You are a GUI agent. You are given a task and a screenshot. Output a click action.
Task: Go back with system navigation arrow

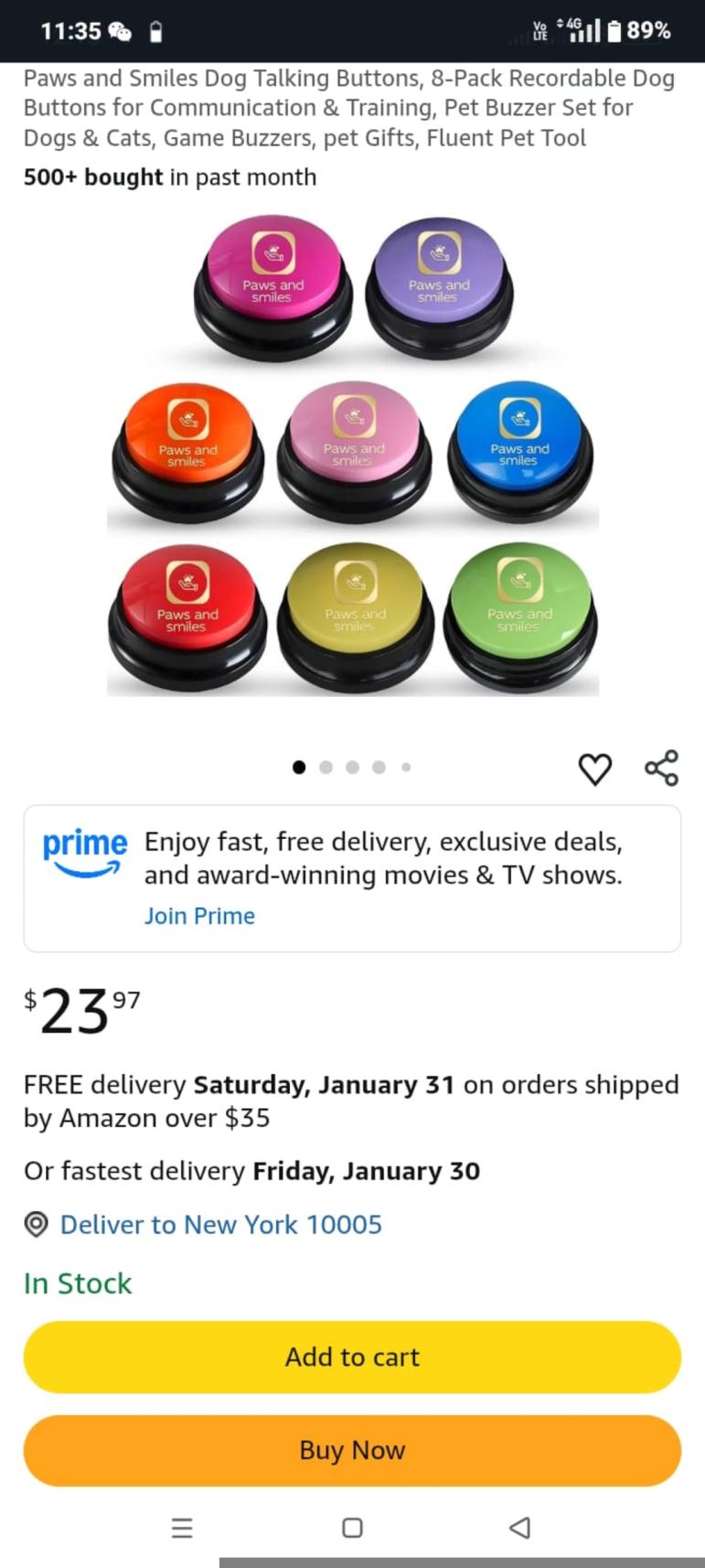519,1527
